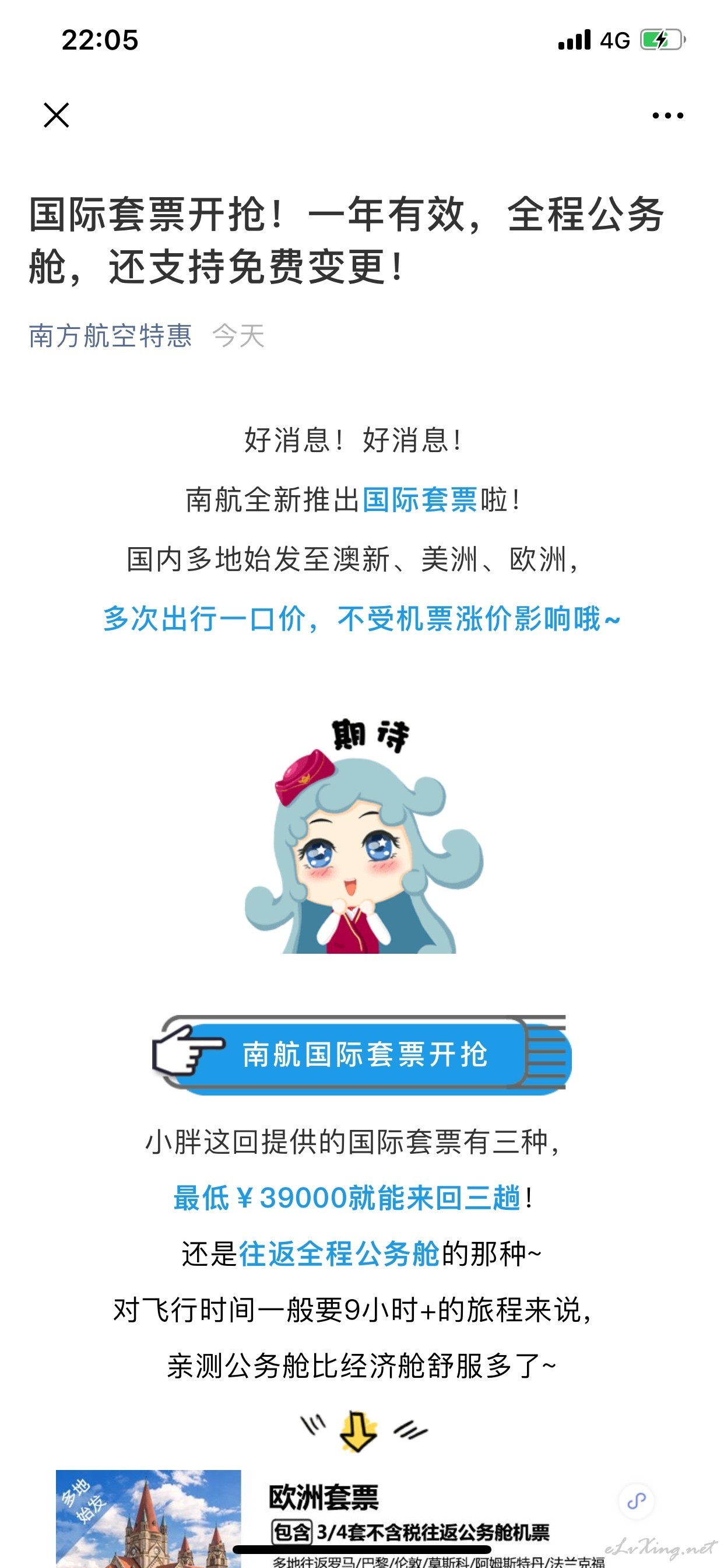724x1568 pixels.
Task: Open the 南方航空特惠 account link
Action: (x=111, y=336)
